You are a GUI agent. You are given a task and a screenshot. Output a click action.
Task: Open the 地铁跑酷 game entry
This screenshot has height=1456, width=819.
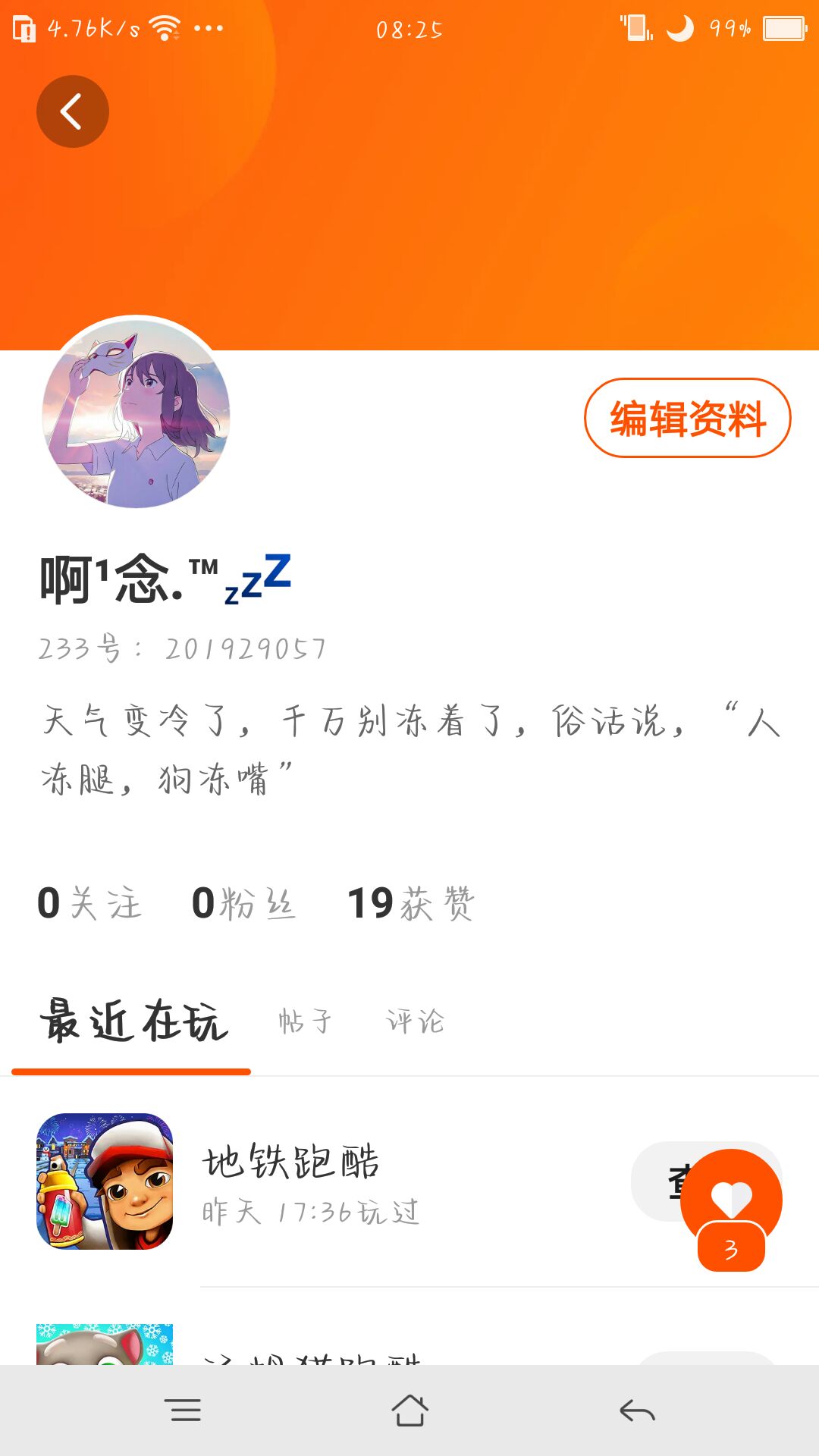[291, 1179]
